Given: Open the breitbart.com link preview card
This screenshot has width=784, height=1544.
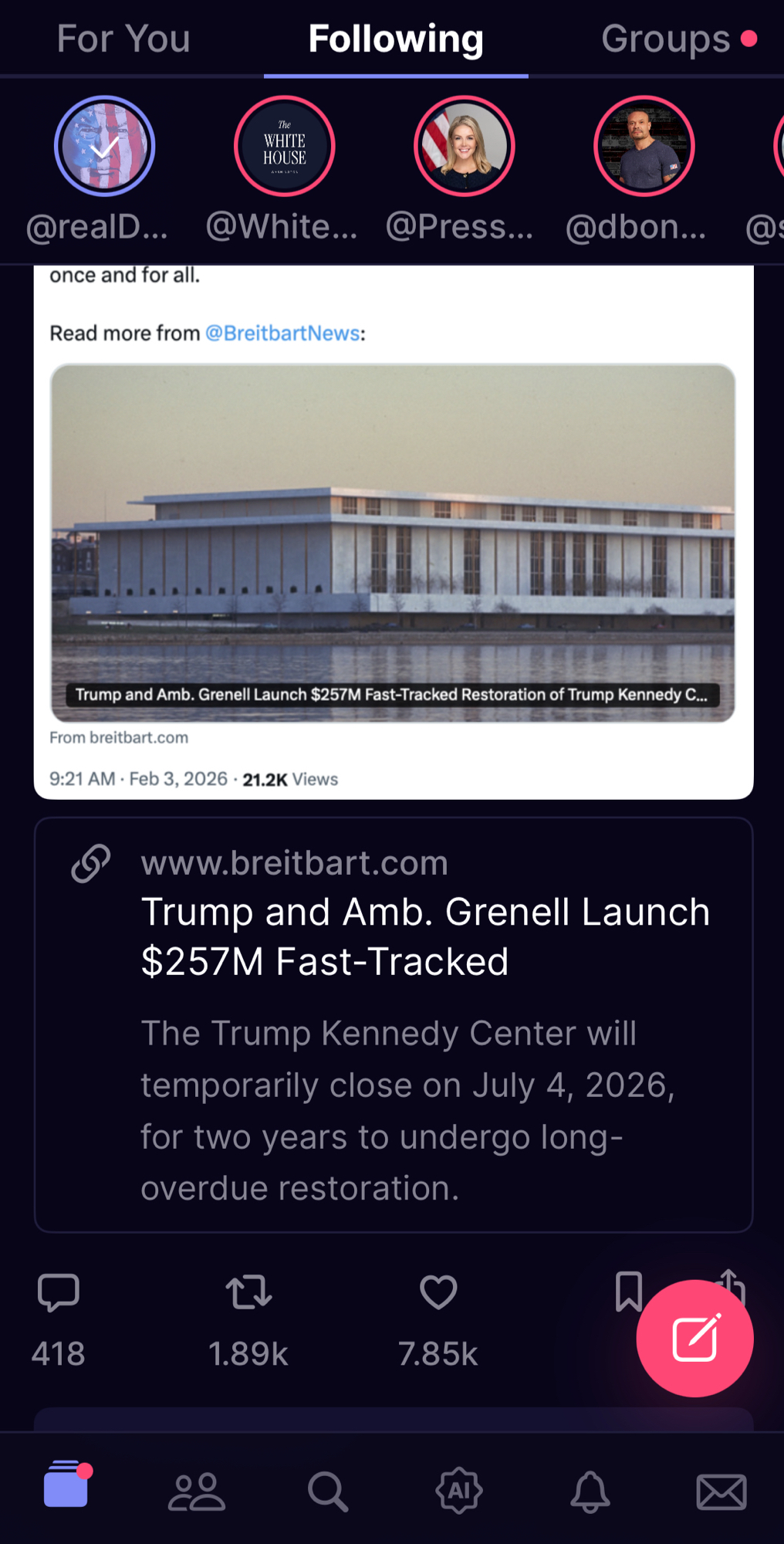Looking at the screenshot, I should (393, 1024).
